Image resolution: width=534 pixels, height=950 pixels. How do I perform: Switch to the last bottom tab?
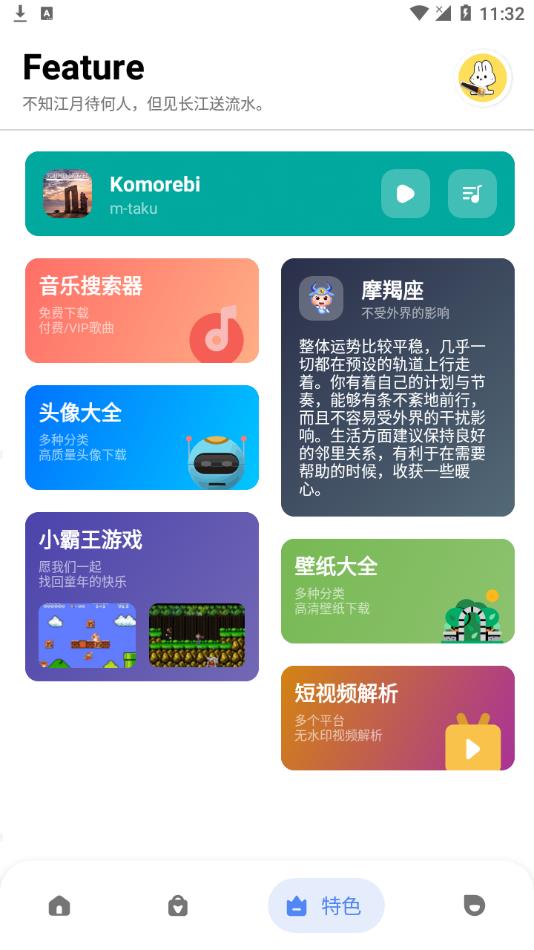pyautogui.click(x=474, y=906)
